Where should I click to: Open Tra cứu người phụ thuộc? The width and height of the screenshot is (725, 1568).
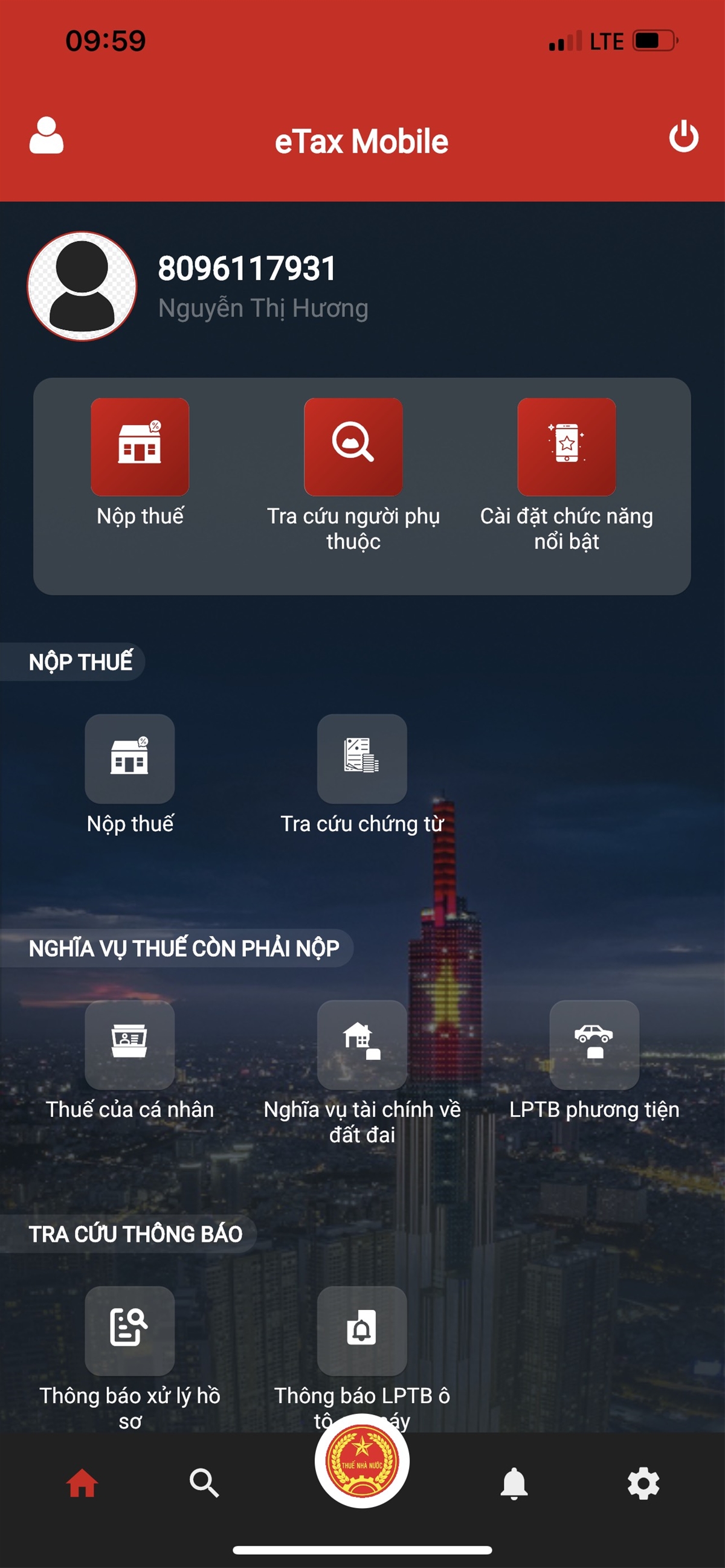[353, 446]
